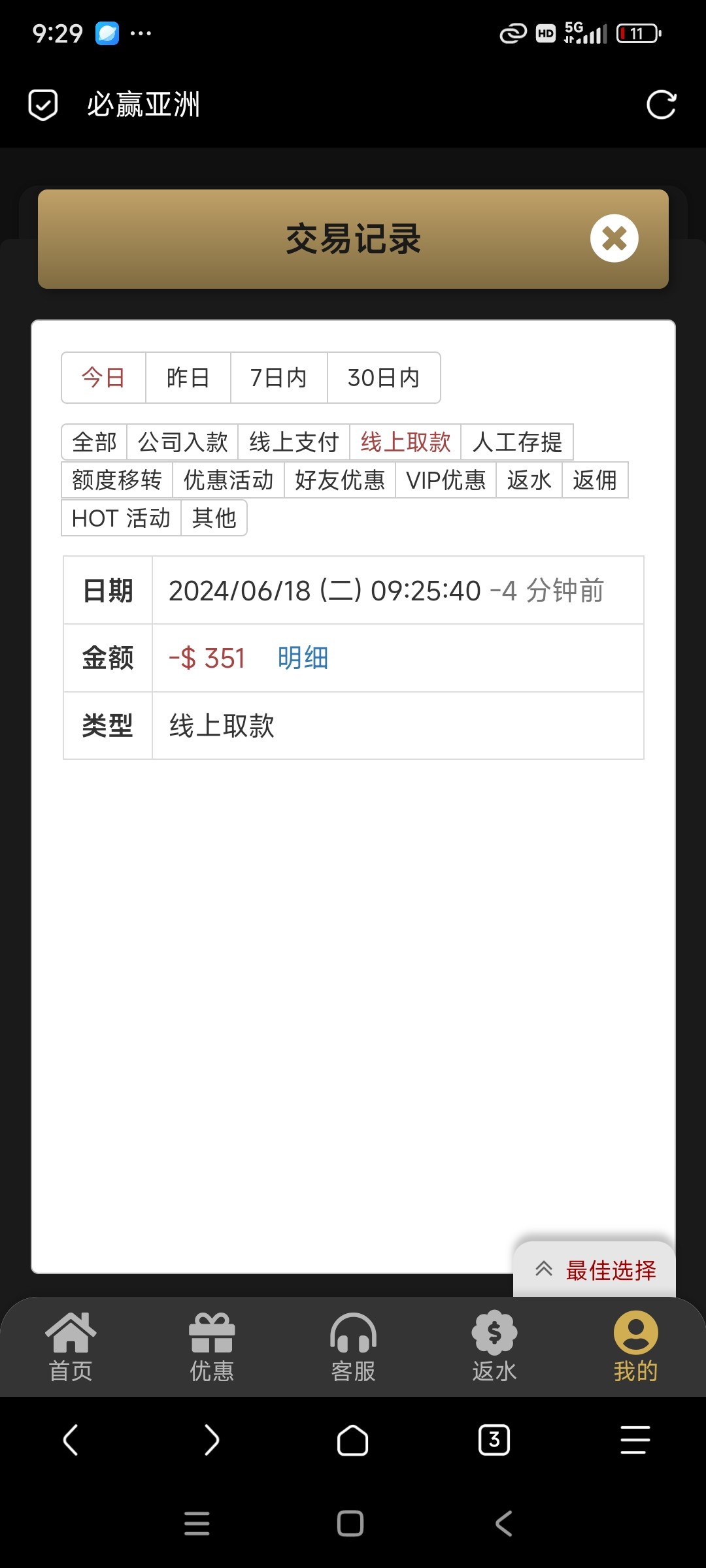Image resolution: width=706 pixels, height=1568 pixels.
Task: Select the 公司入款 filter option
Action: [182, 442]
